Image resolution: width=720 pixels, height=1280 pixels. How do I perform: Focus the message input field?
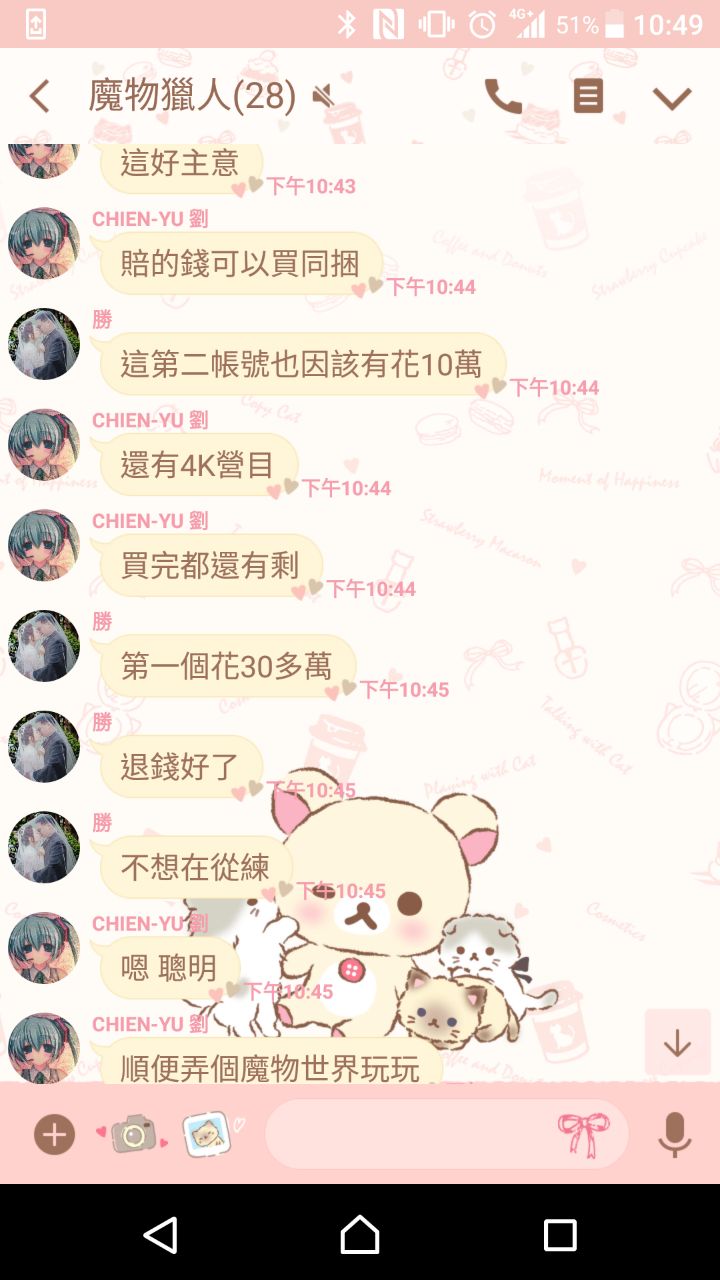point(410,1135)
